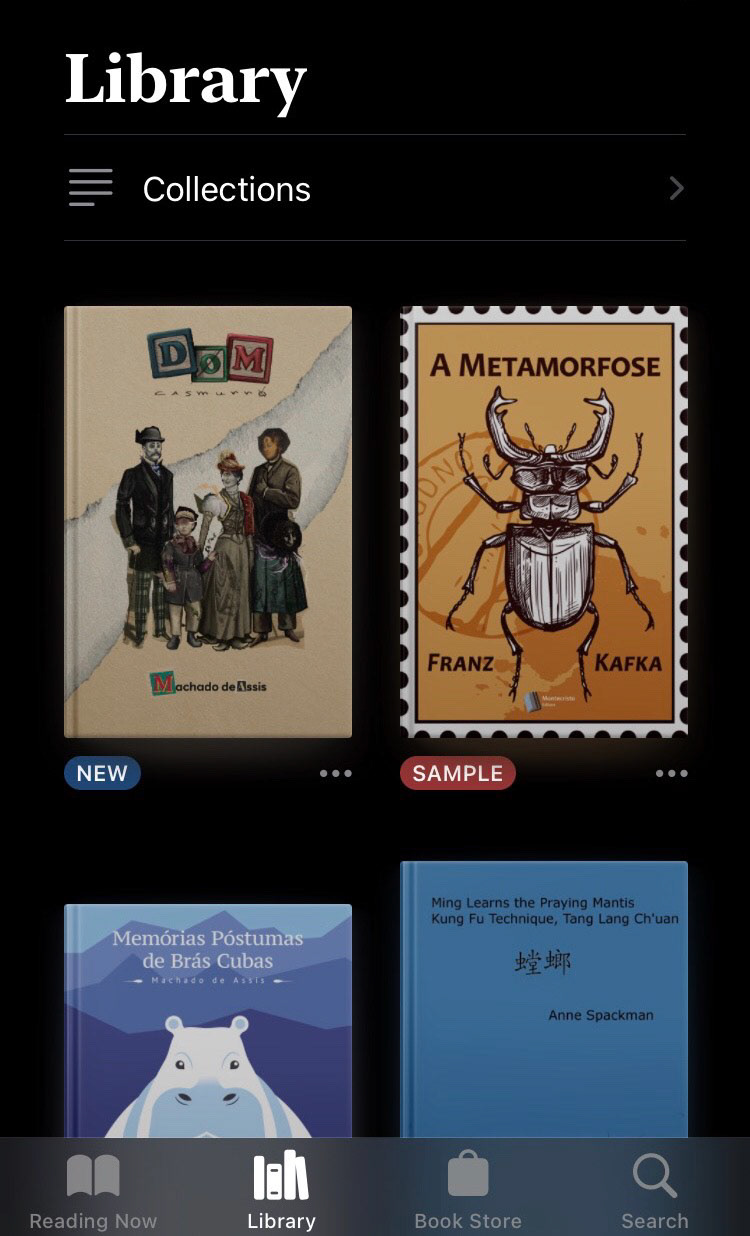Open Ming Learns the Praying Mantis book
The width and height of the screenshot is (750, 1236).
click(544, 999)
